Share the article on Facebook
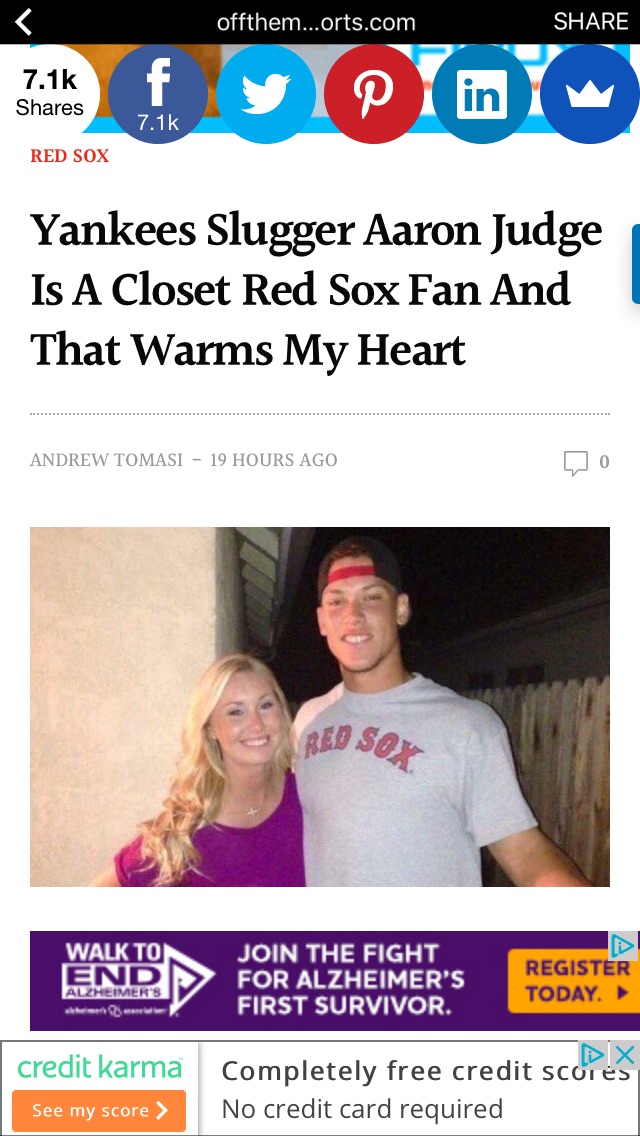This screenshot has width=640, height=1136. [x=157, y=93]
